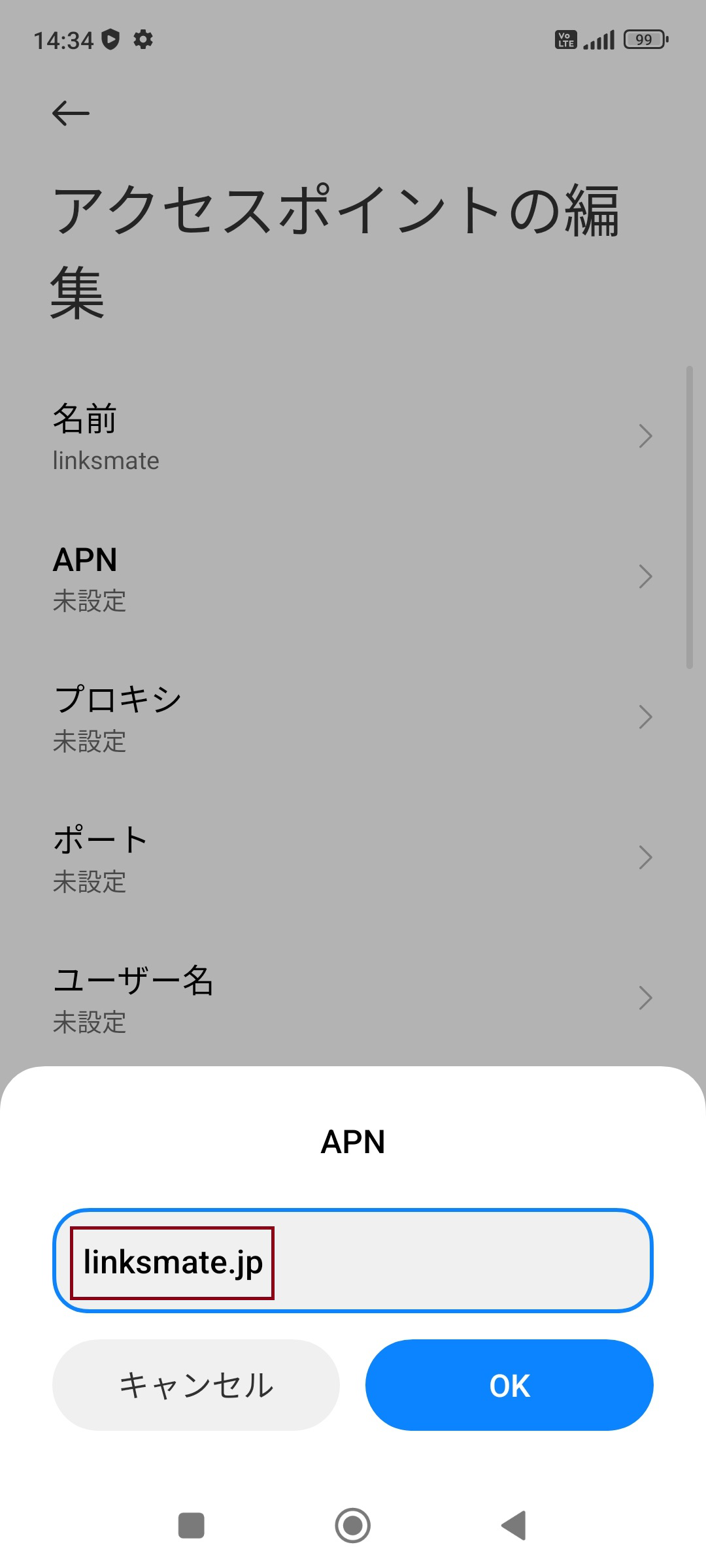Viewport: 706px width, 1568px height.
Task: Tap the APN dialog title
Action: (x=352, y=1142)
